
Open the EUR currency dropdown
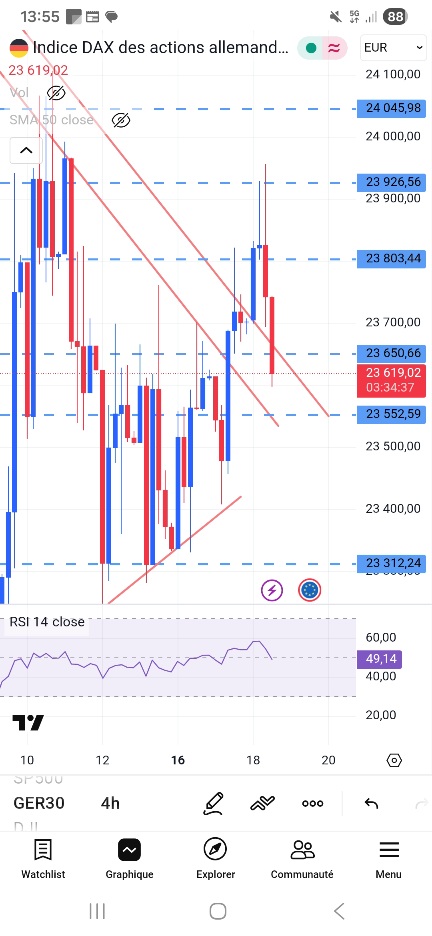[393, 48]
